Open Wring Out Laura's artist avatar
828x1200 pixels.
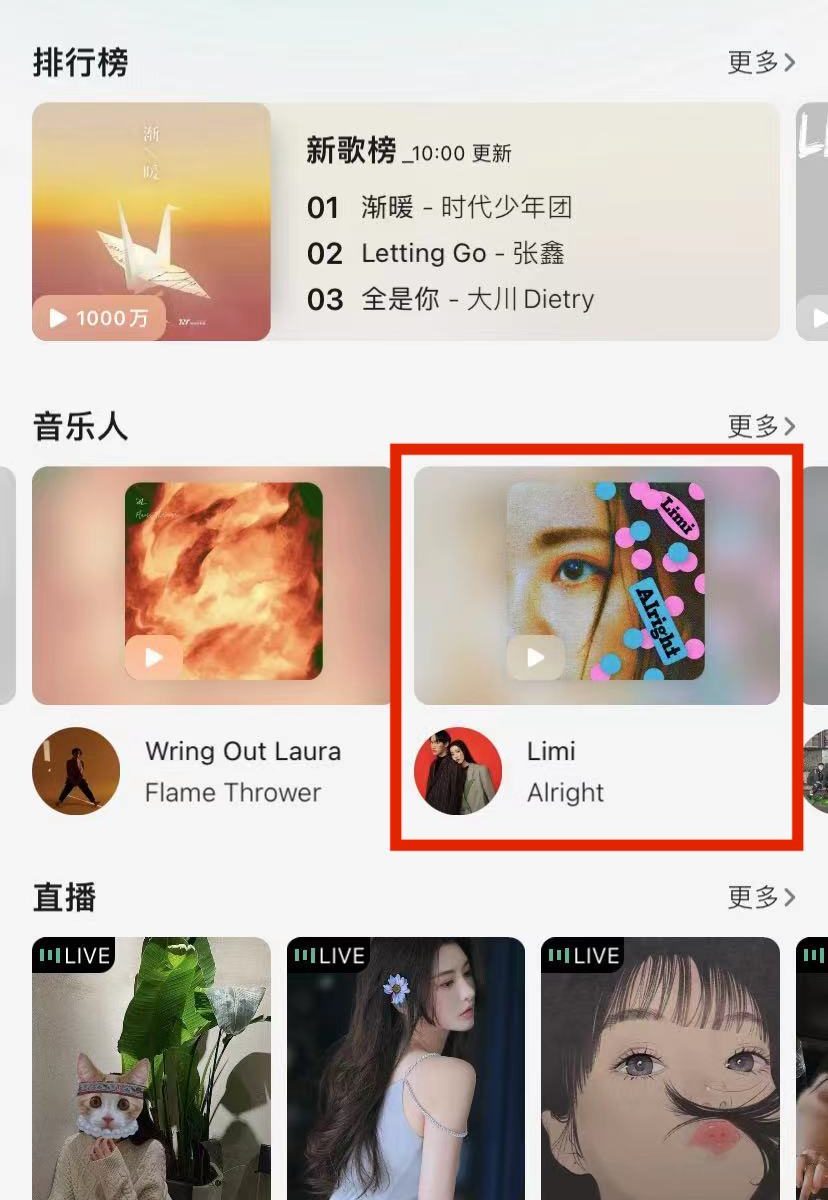(x=76, y=771)
